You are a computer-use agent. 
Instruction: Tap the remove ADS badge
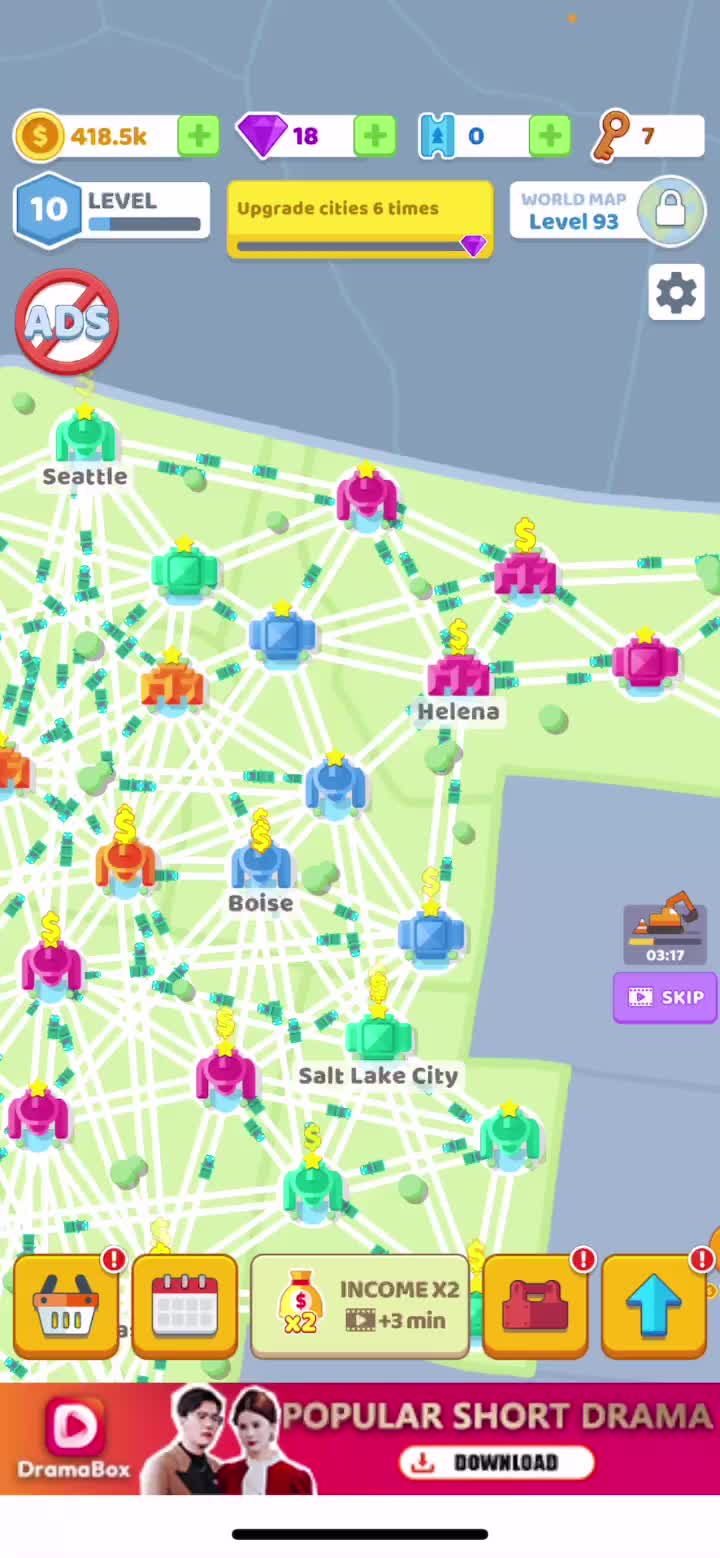click(67, 321)
